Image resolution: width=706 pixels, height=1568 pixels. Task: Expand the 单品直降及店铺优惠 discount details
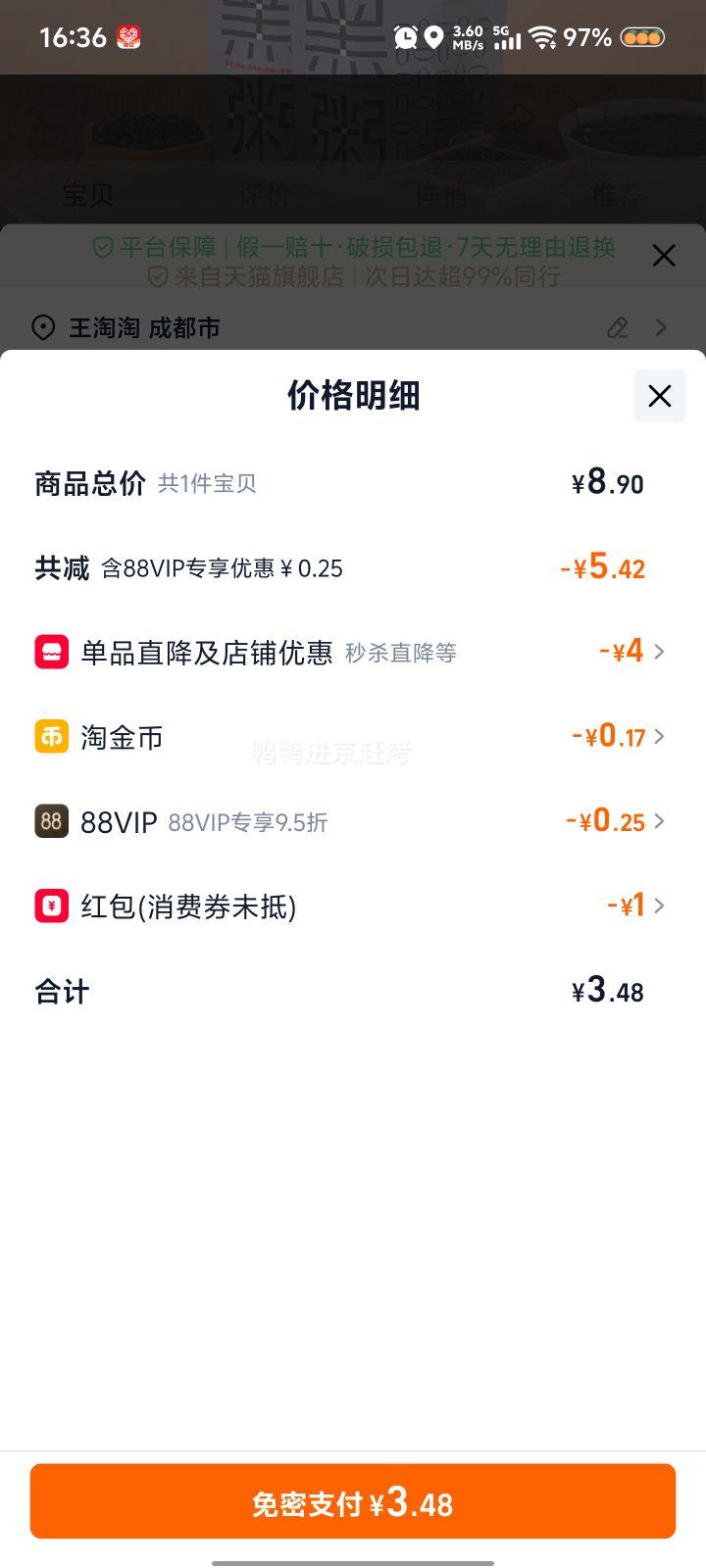660,651
